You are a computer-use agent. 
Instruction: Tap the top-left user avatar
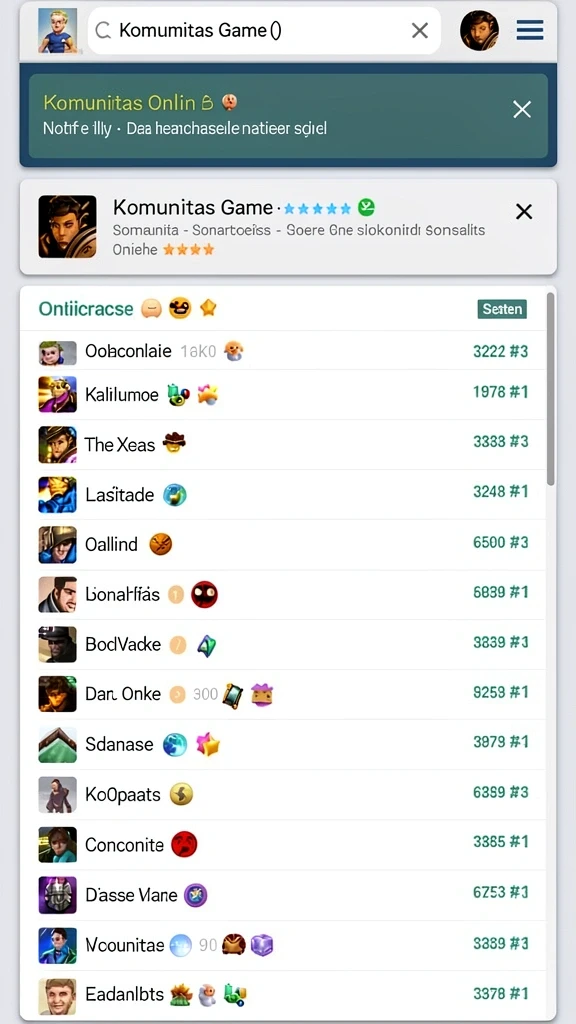[57, 31]
